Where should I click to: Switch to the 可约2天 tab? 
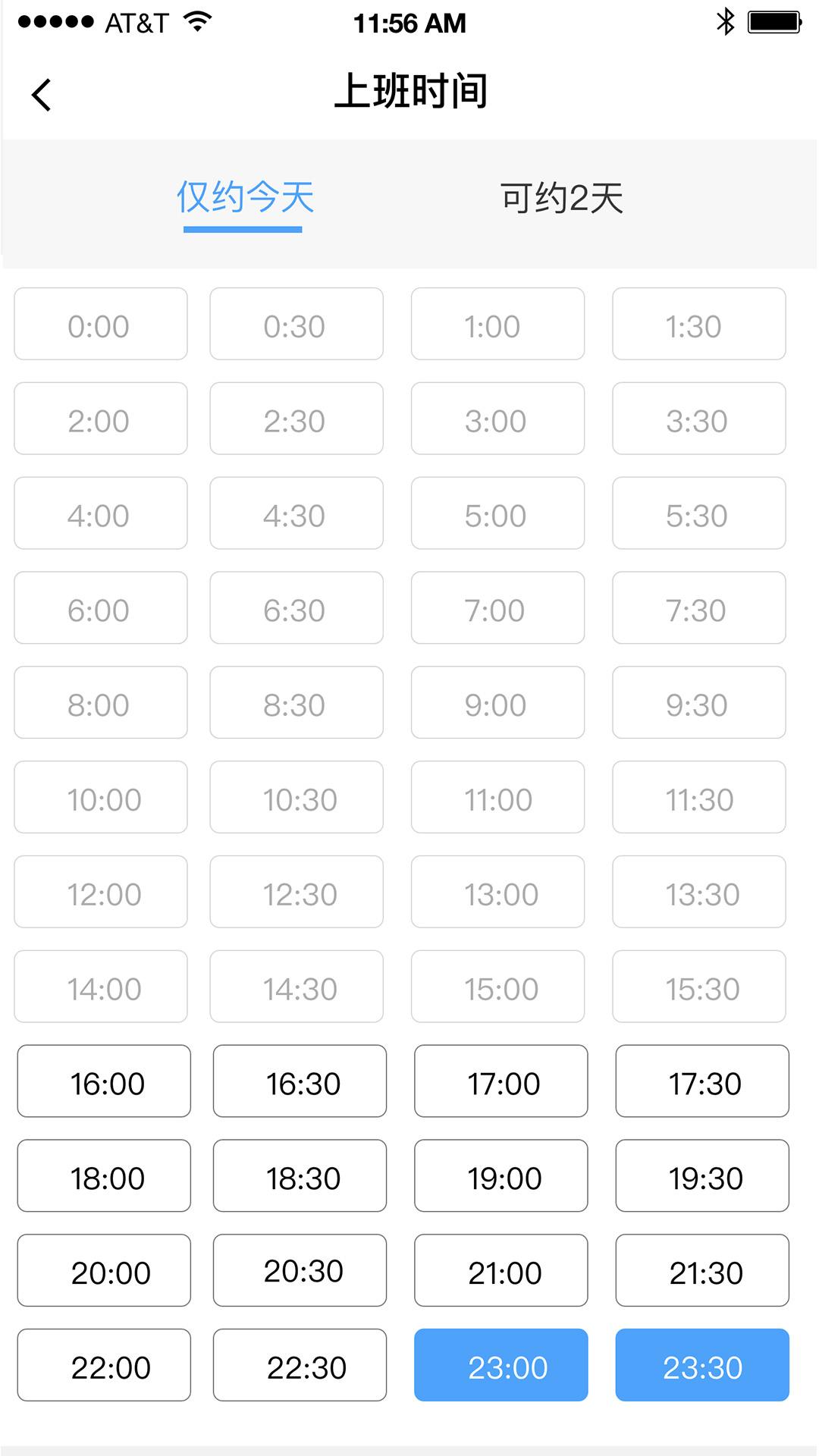[561, 199]
